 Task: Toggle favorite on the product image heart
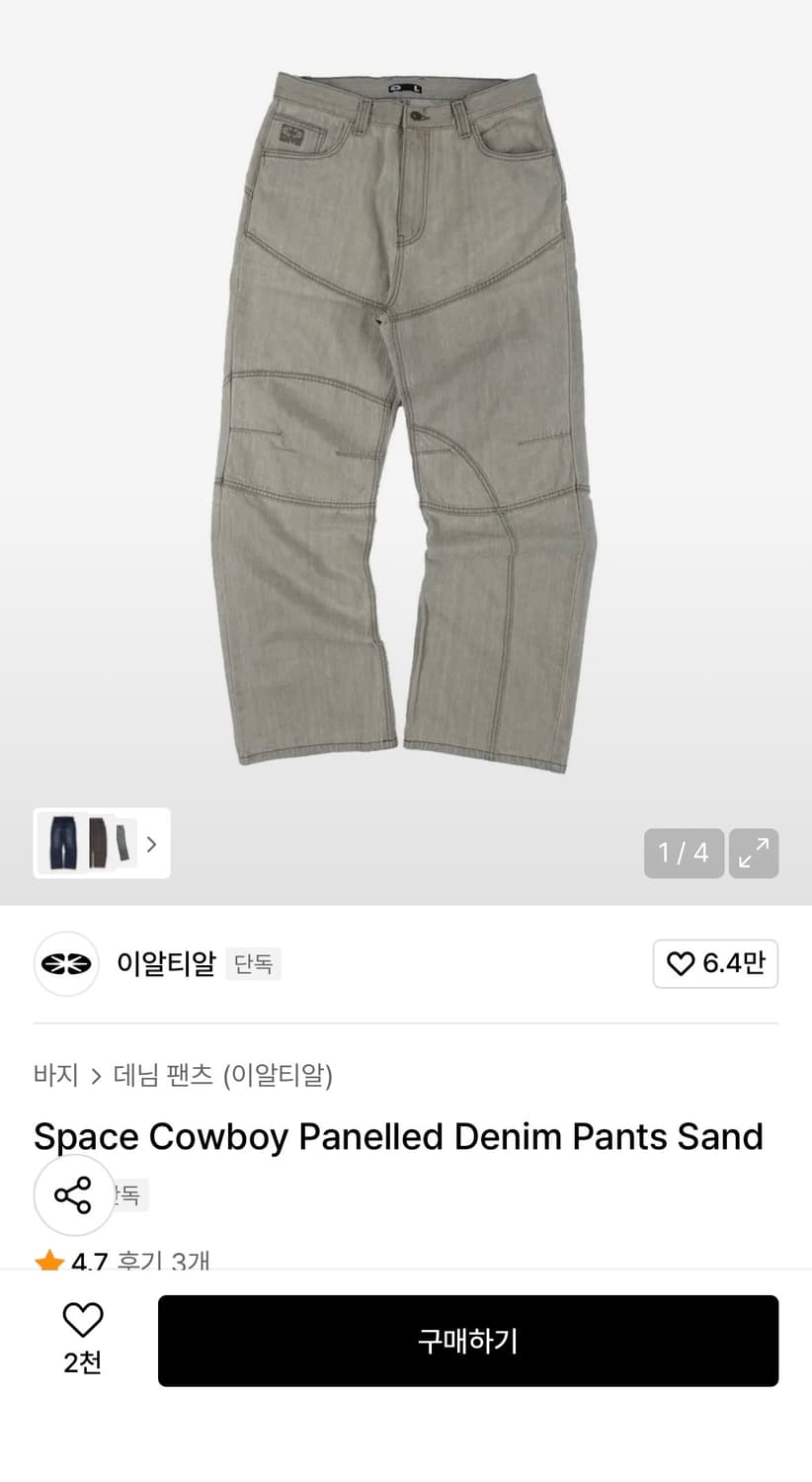click(681, 963)
